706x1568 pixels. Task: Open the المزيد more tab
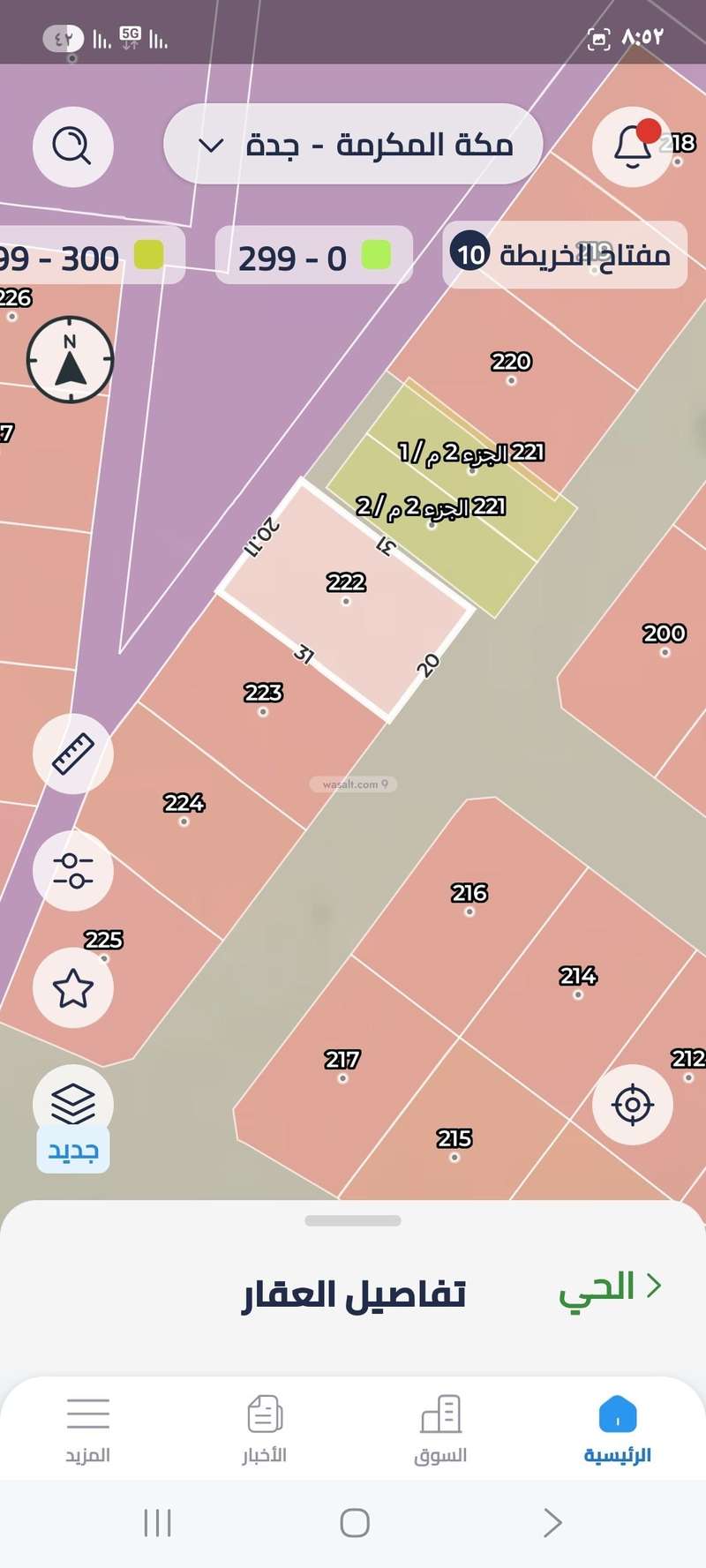88,1429
